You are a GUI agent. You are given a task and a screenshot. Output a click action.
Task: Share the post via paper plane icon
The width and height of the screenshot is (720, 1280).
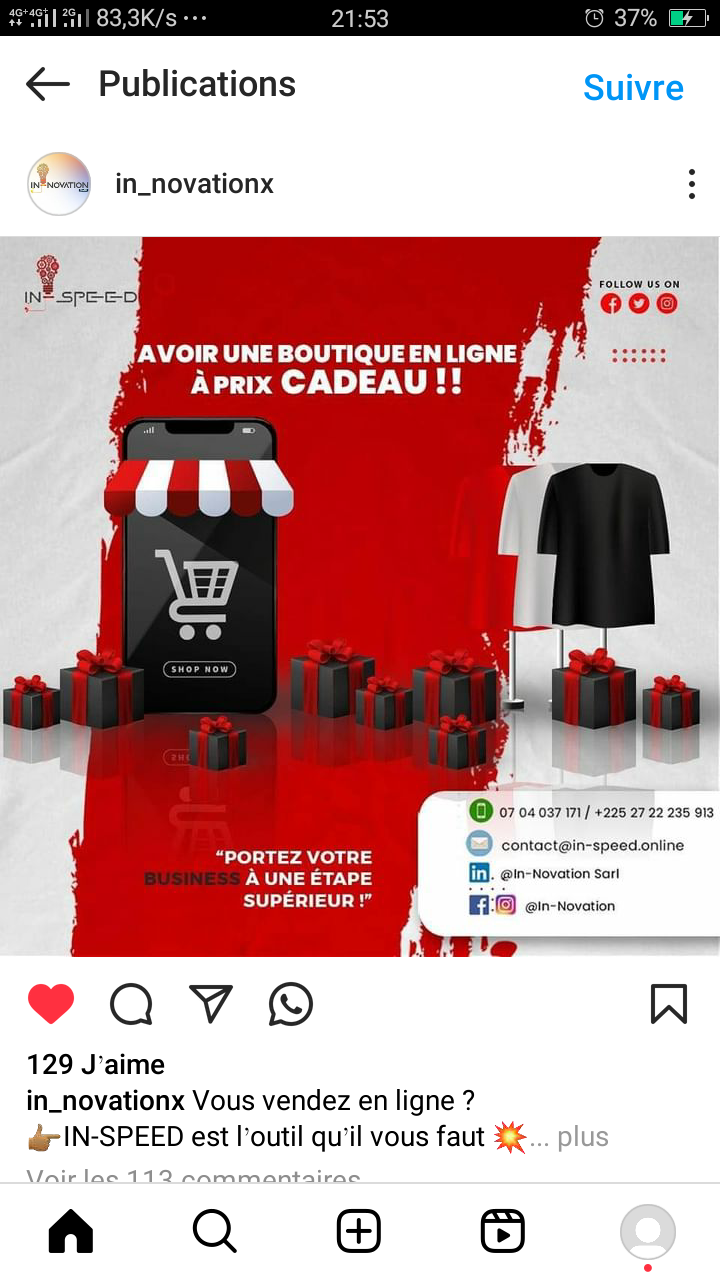pyautogui.click(x=211, y=1004)
